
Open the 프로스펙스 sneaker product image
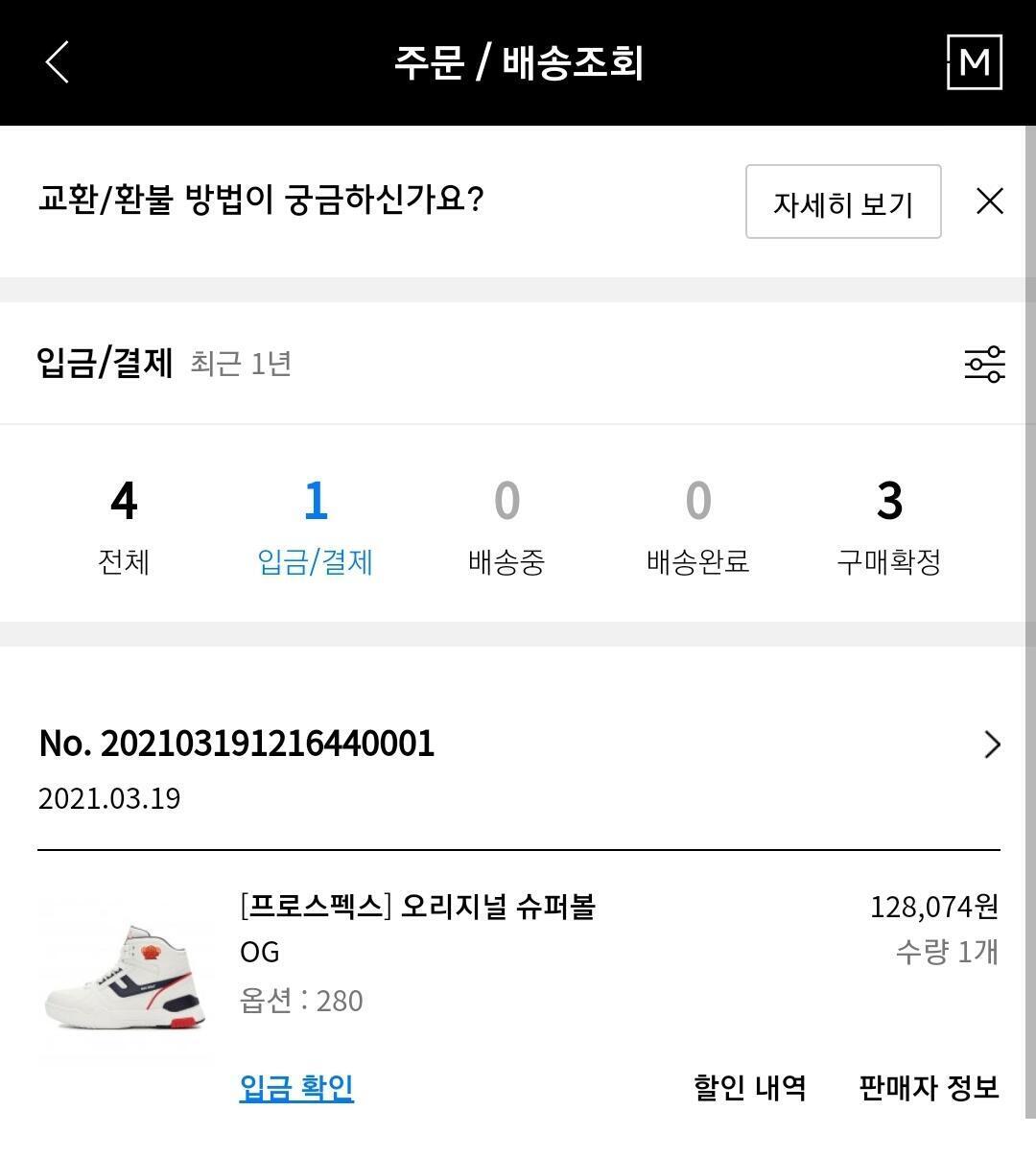(125, 979)
